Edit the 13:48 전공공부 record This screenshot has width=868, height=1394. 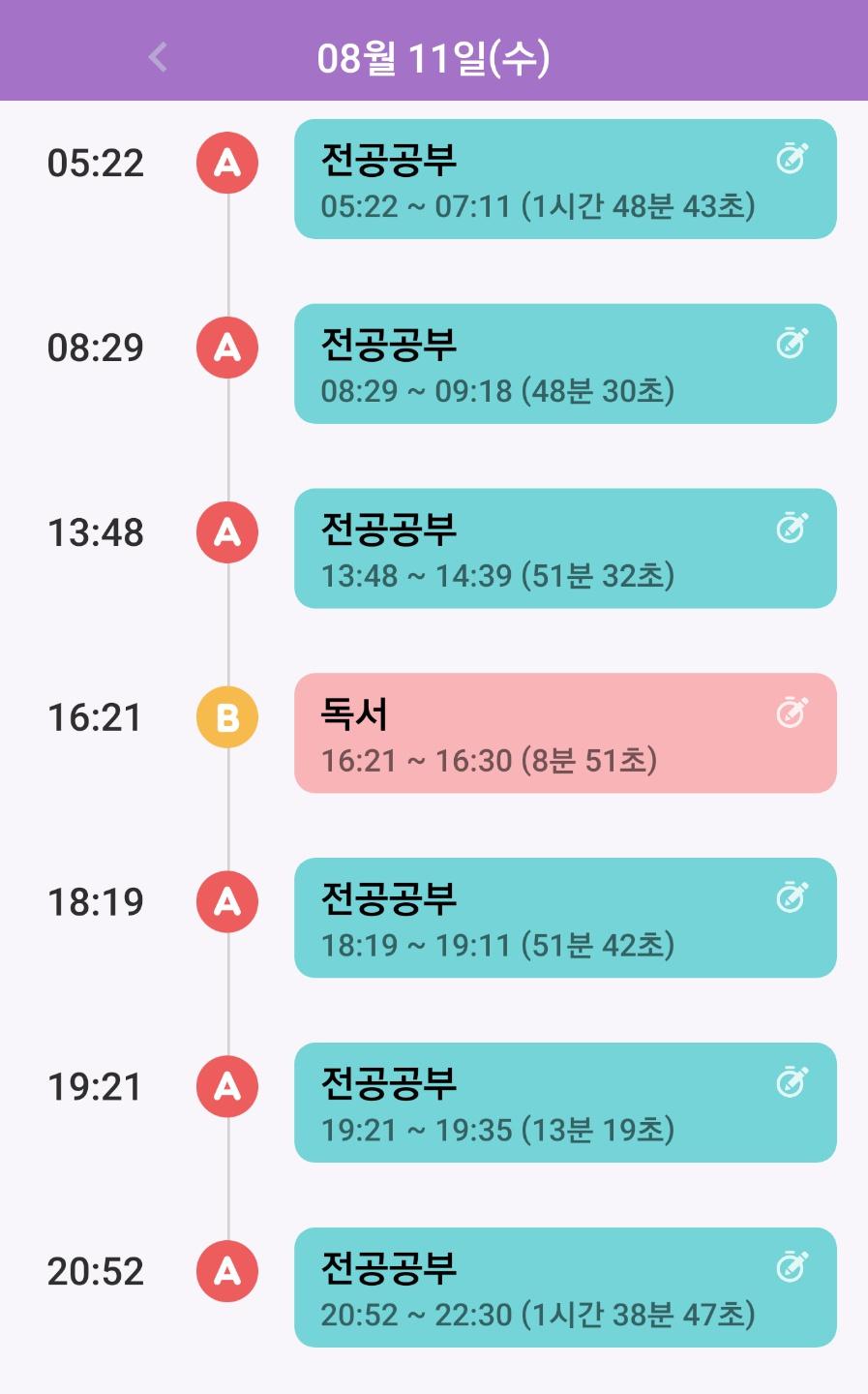coord(792,528)
